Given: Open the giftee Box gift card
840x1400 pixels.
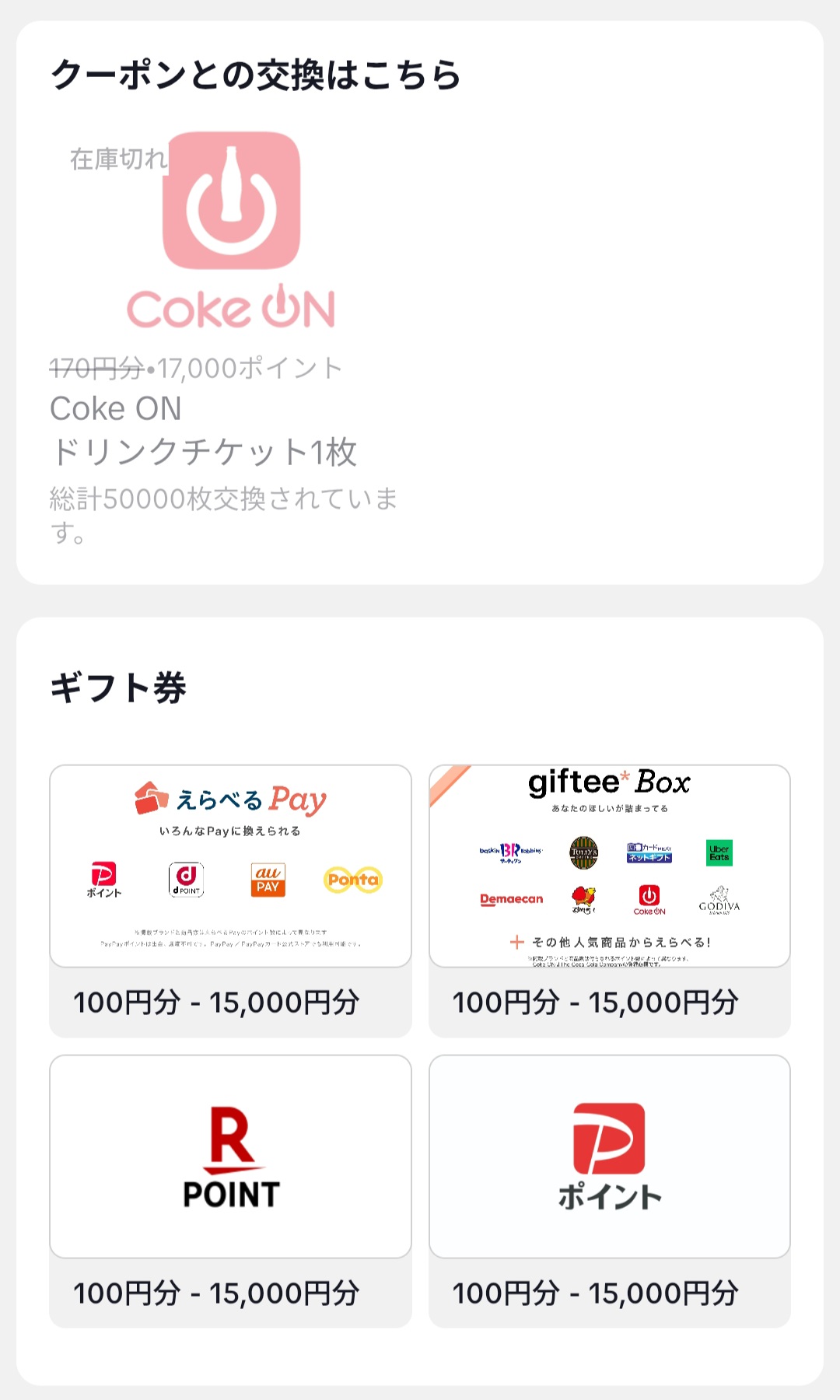Looking at the screenshot, I should [x=610, y=901].
